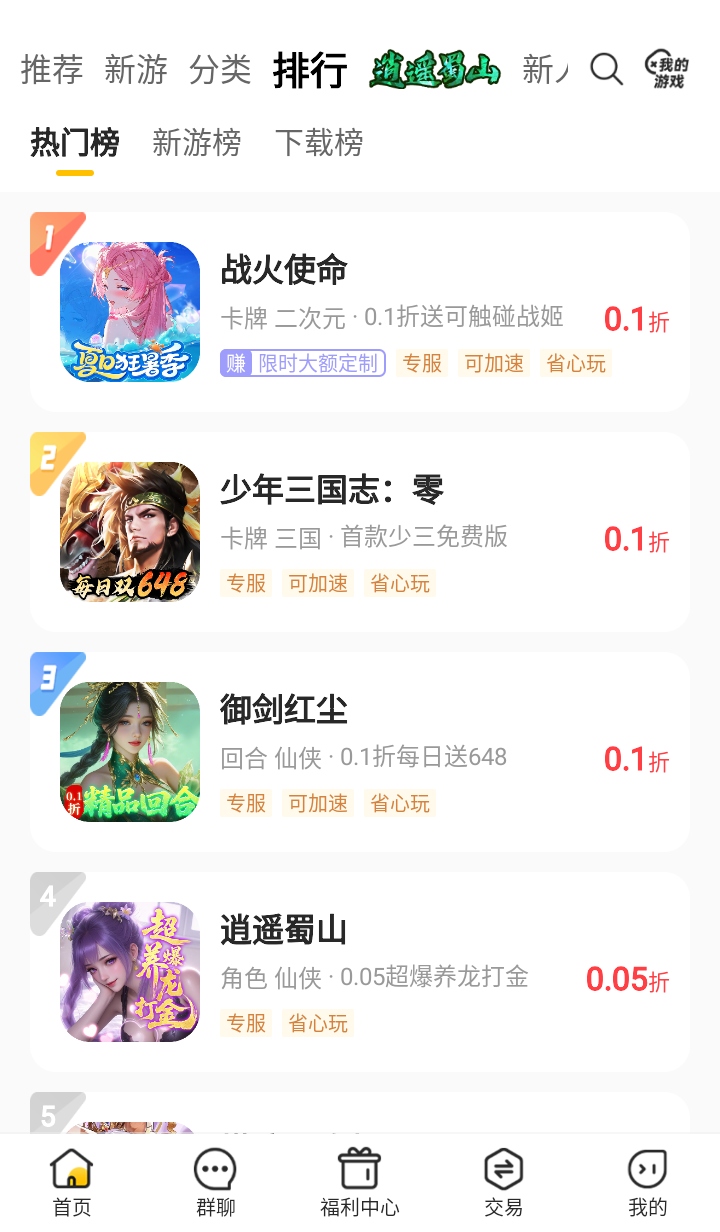Open the 新游 navigation entry

click(137, 71)
